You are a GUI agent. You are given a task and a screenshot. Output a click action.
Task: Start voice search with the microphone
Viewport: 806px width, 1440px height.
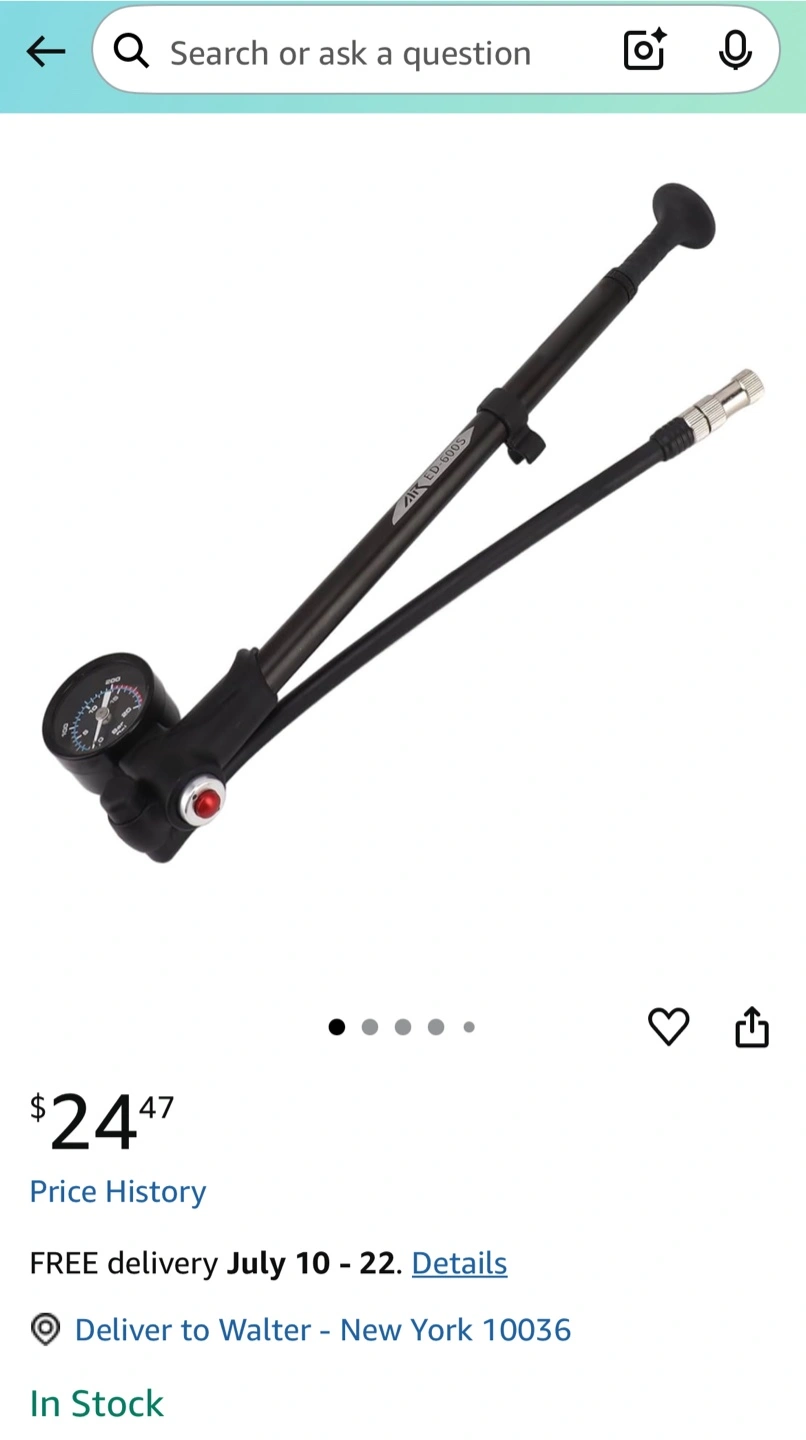tap(735, 51)
